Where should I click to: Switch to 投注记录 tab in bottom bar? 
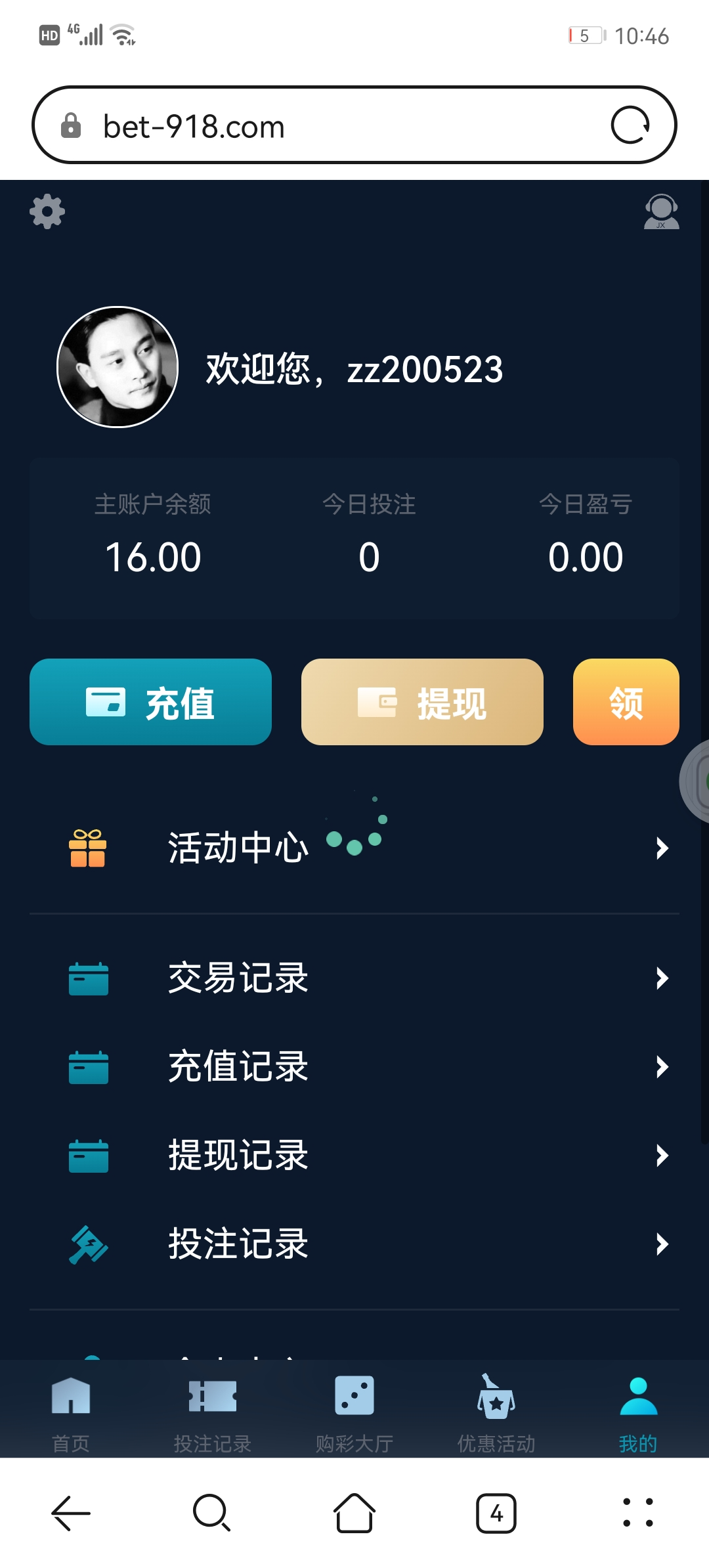click(x=213, y=1413)
